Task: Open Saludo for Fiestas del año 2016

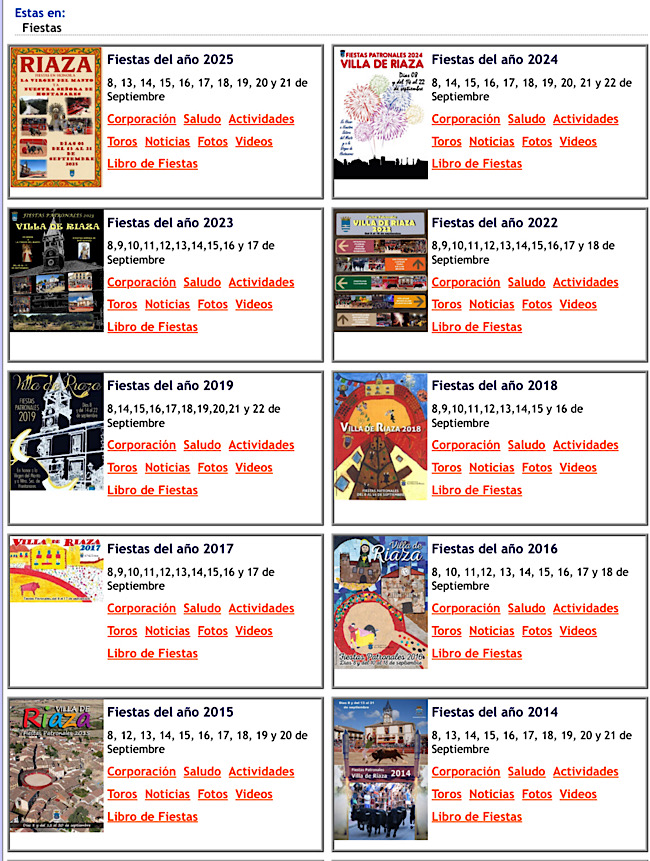Action: (526, 608)
